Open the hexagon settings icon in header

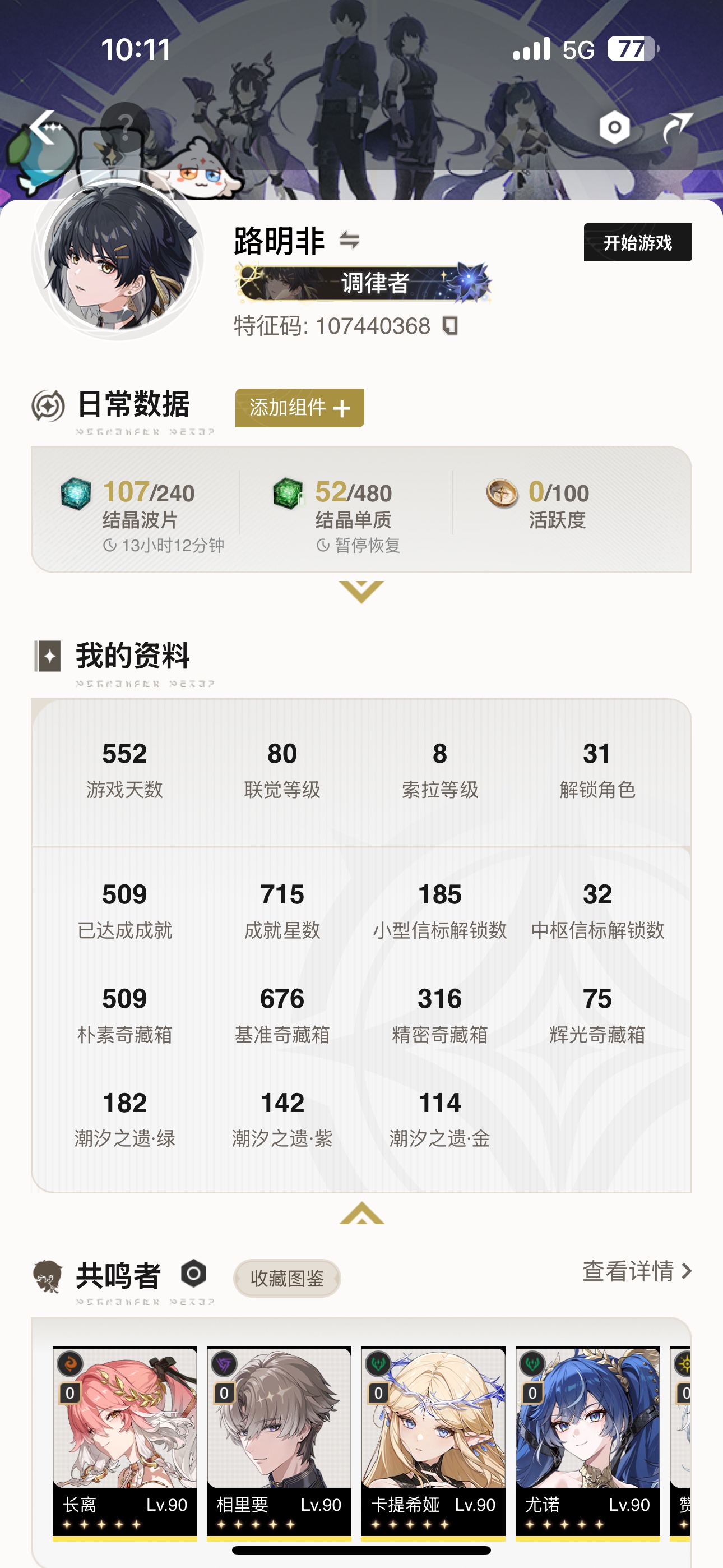tap(614, 127)
